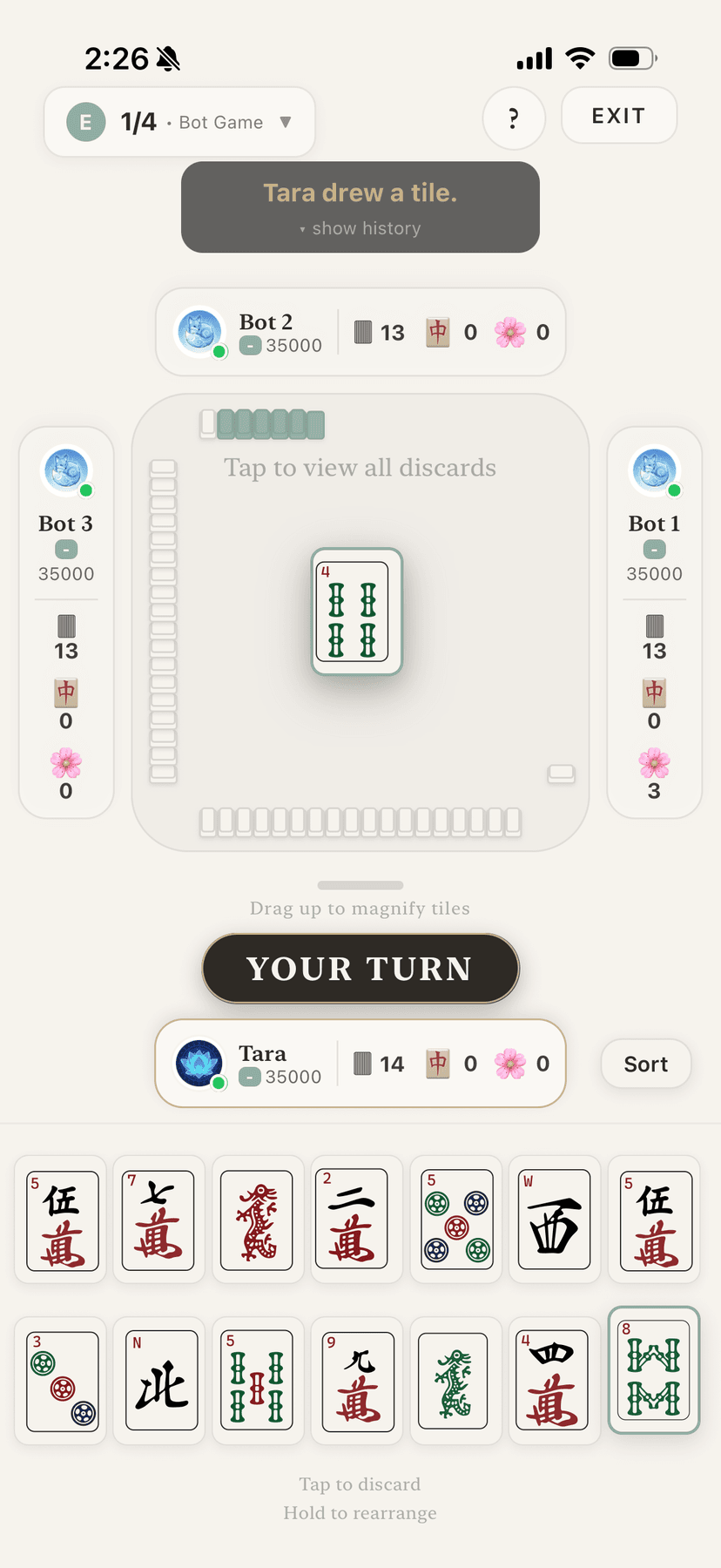
Task: Discard the 5 bamboo tile
Action: click(x=257, y=1381)
